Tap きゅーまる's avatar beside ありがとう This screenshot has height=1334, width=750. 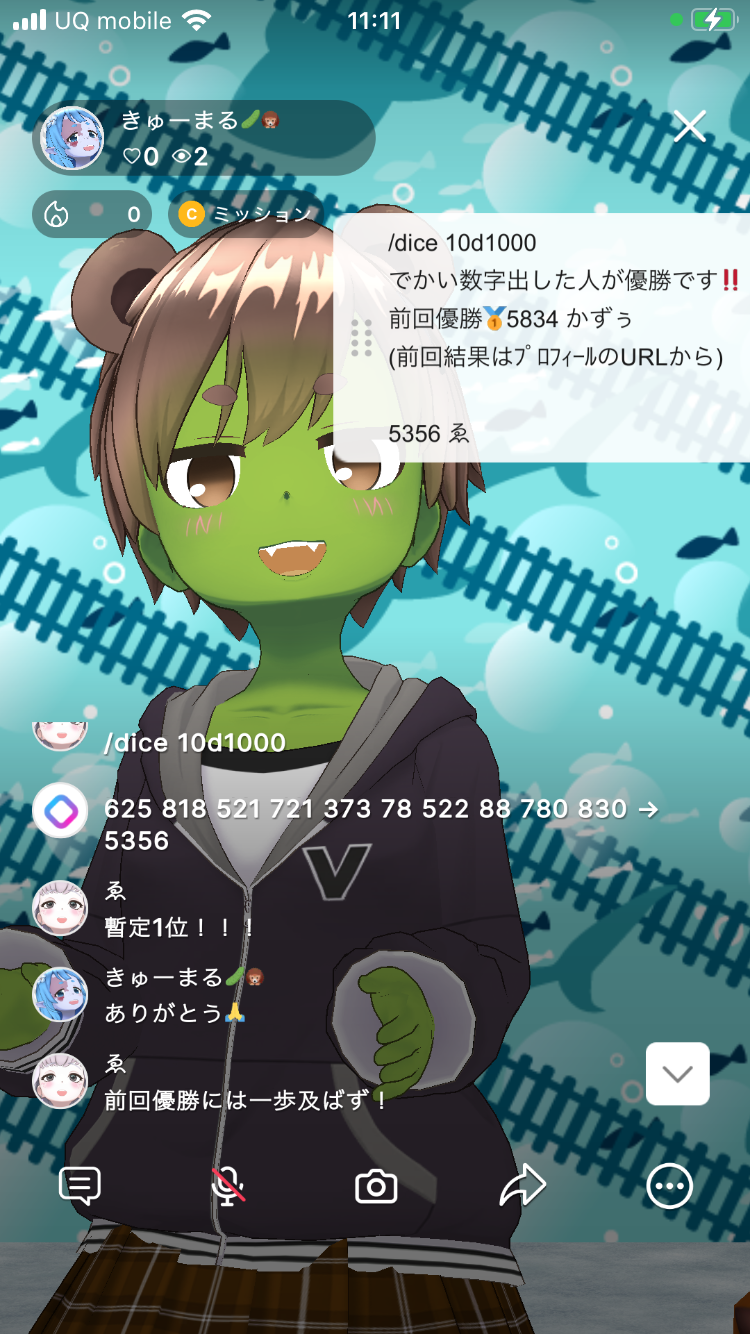(61, 994)
